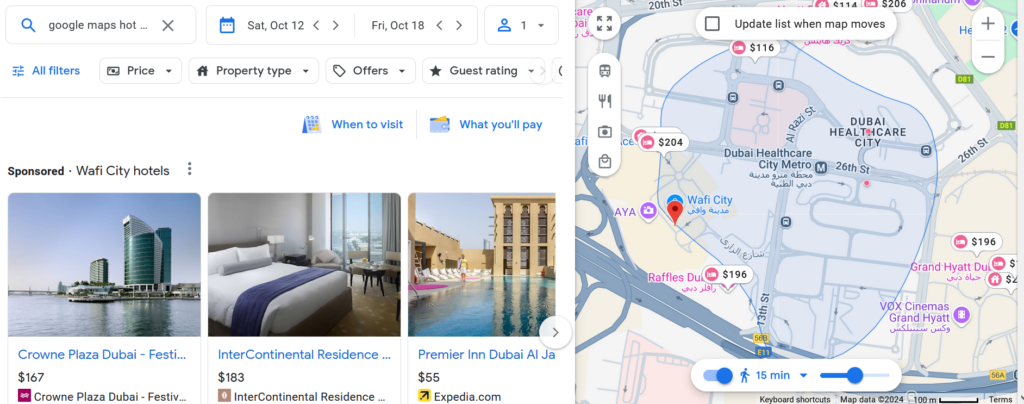
Task: Open the sponsored listing options menu
Action: pos(189,170)
